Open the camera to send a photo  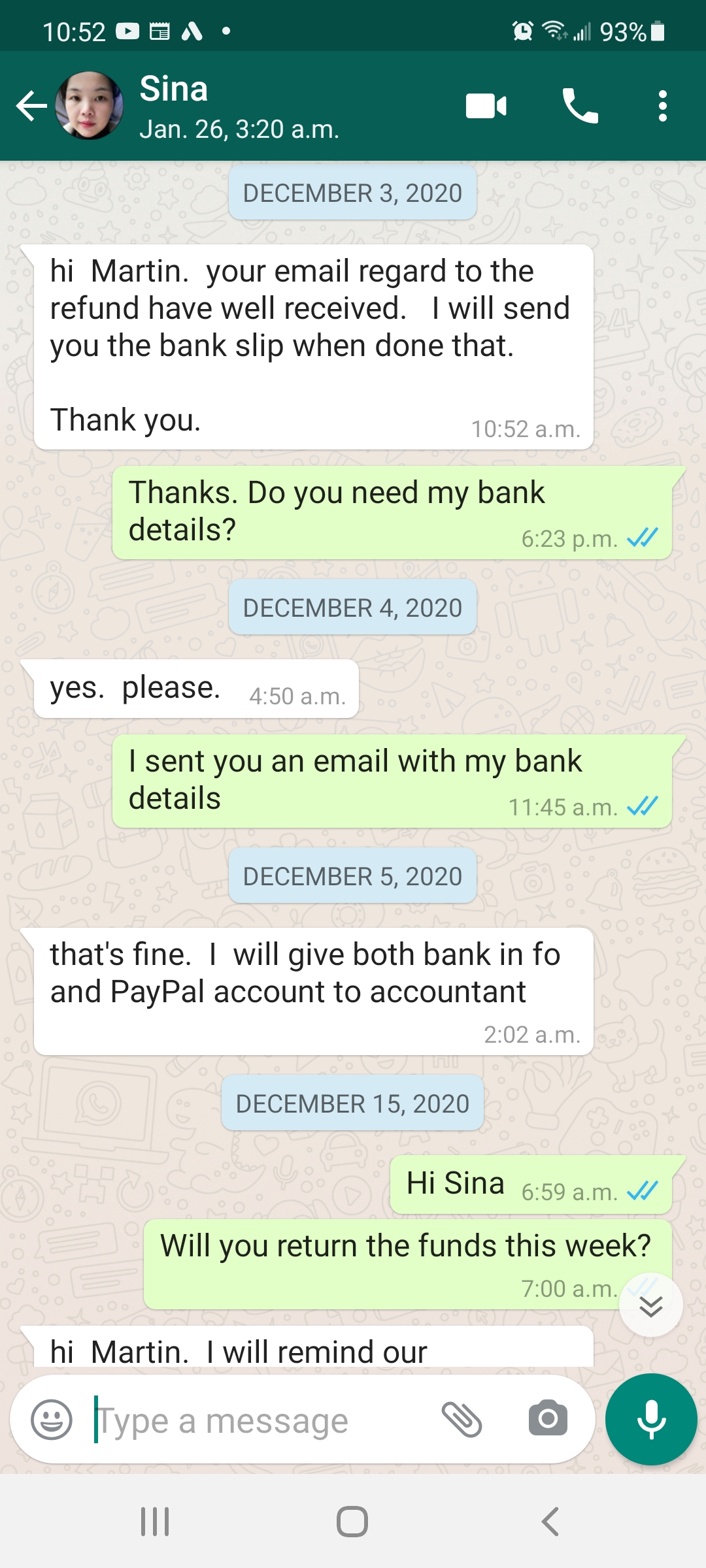tap(548, 1418)
